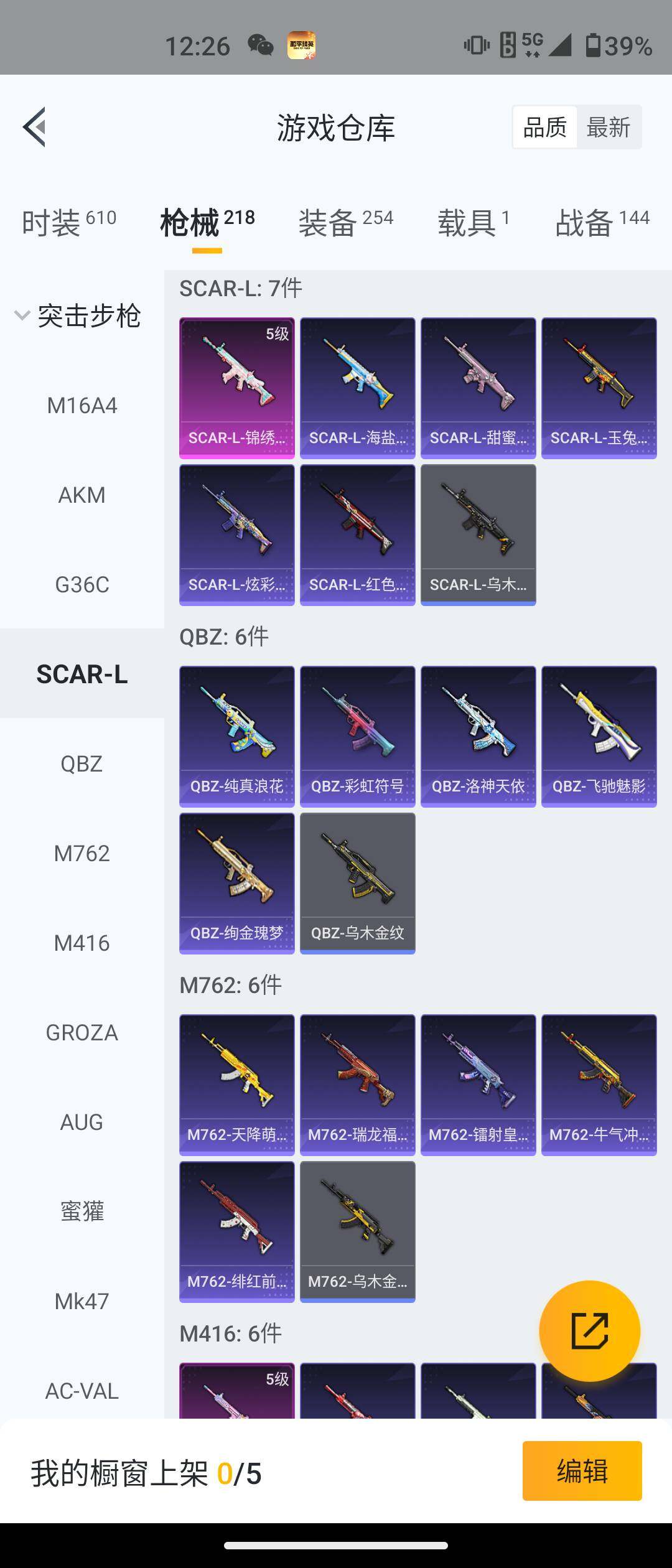Select M16A4 in the side list
The width and height of the screenshot is (672, 1568).
click(82, 406)
